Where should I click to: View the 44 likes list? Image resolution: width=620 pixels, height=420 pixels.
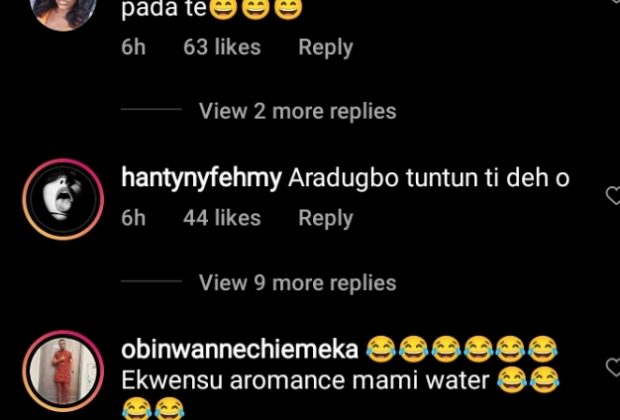point(222,218)
